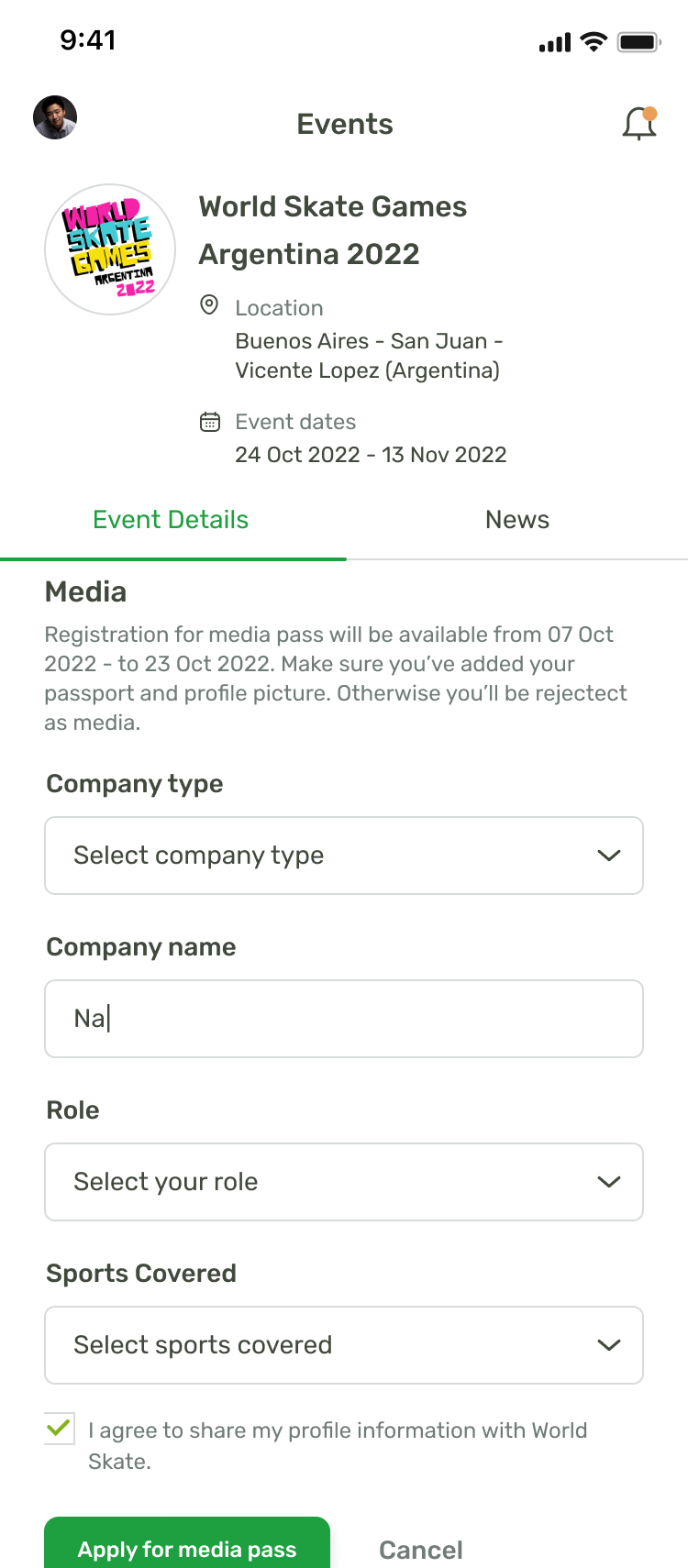This screenshot has width=688, height=1568.
Task: Click the Wi-Fi icon in status bar
Action: pos(592,40)
